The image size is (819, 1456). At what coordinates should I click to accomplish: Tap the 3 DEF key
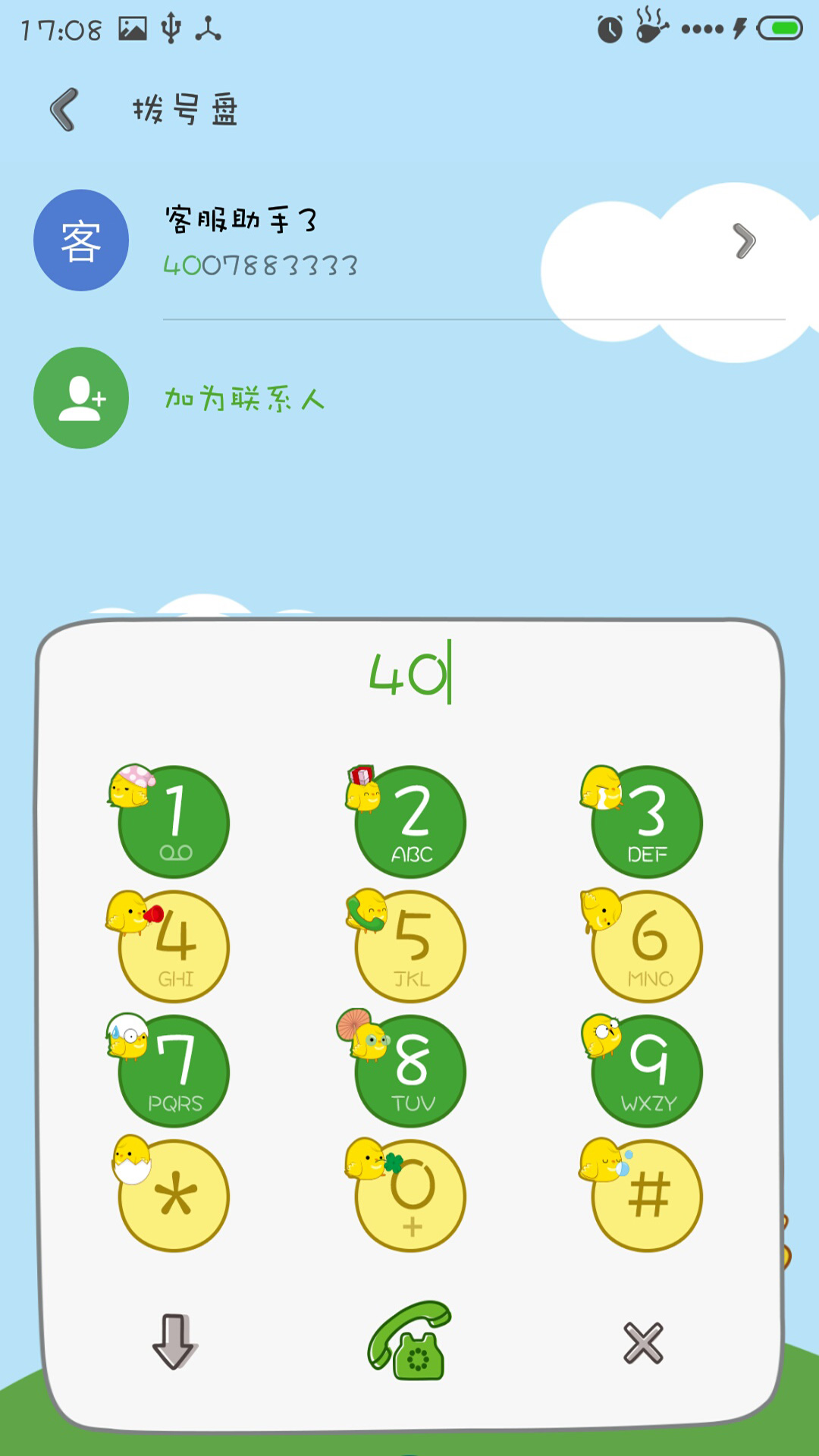tap(647, 821)
